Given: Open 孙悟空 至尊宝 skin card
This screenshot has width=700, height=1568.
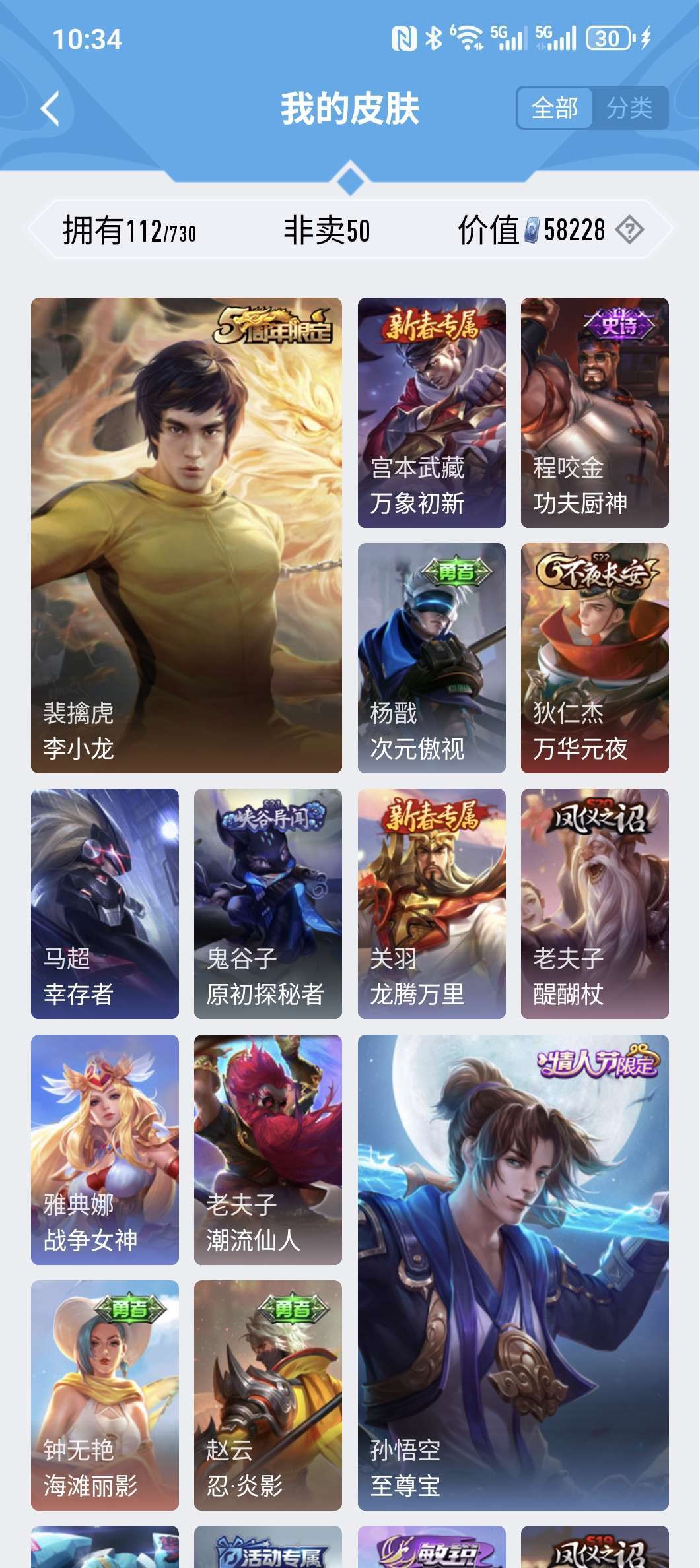Looking at the screenshot, I should point(513,1272).
